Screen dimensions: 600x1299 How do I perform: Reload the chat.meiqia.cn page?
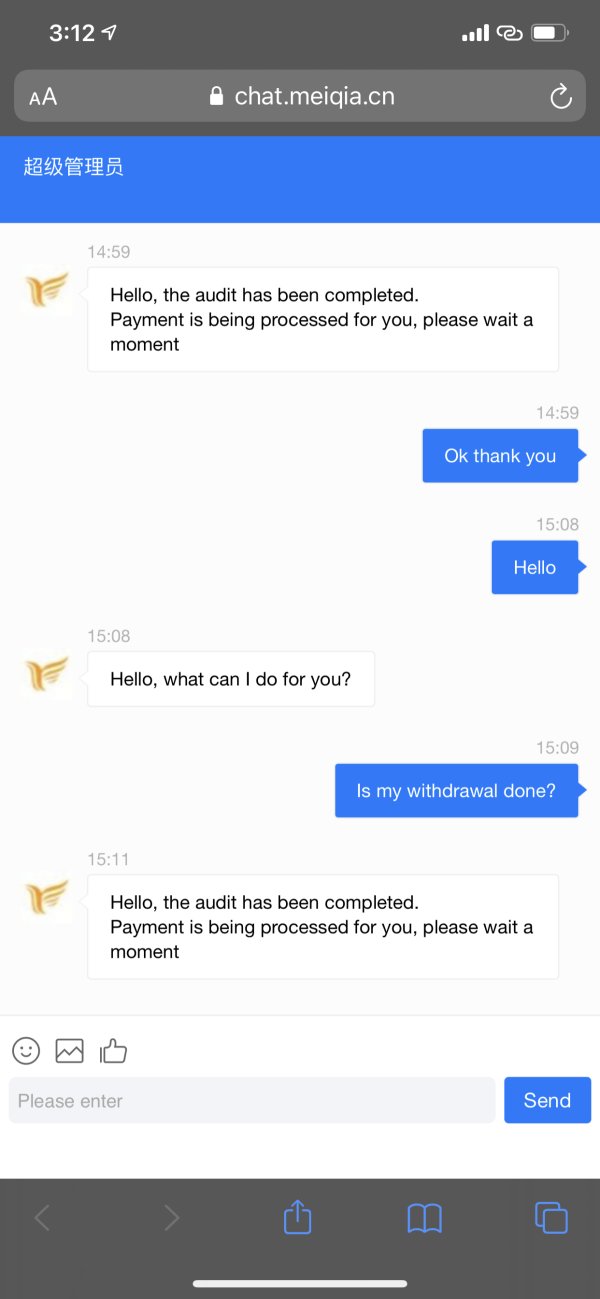click(x=561, y=96)
